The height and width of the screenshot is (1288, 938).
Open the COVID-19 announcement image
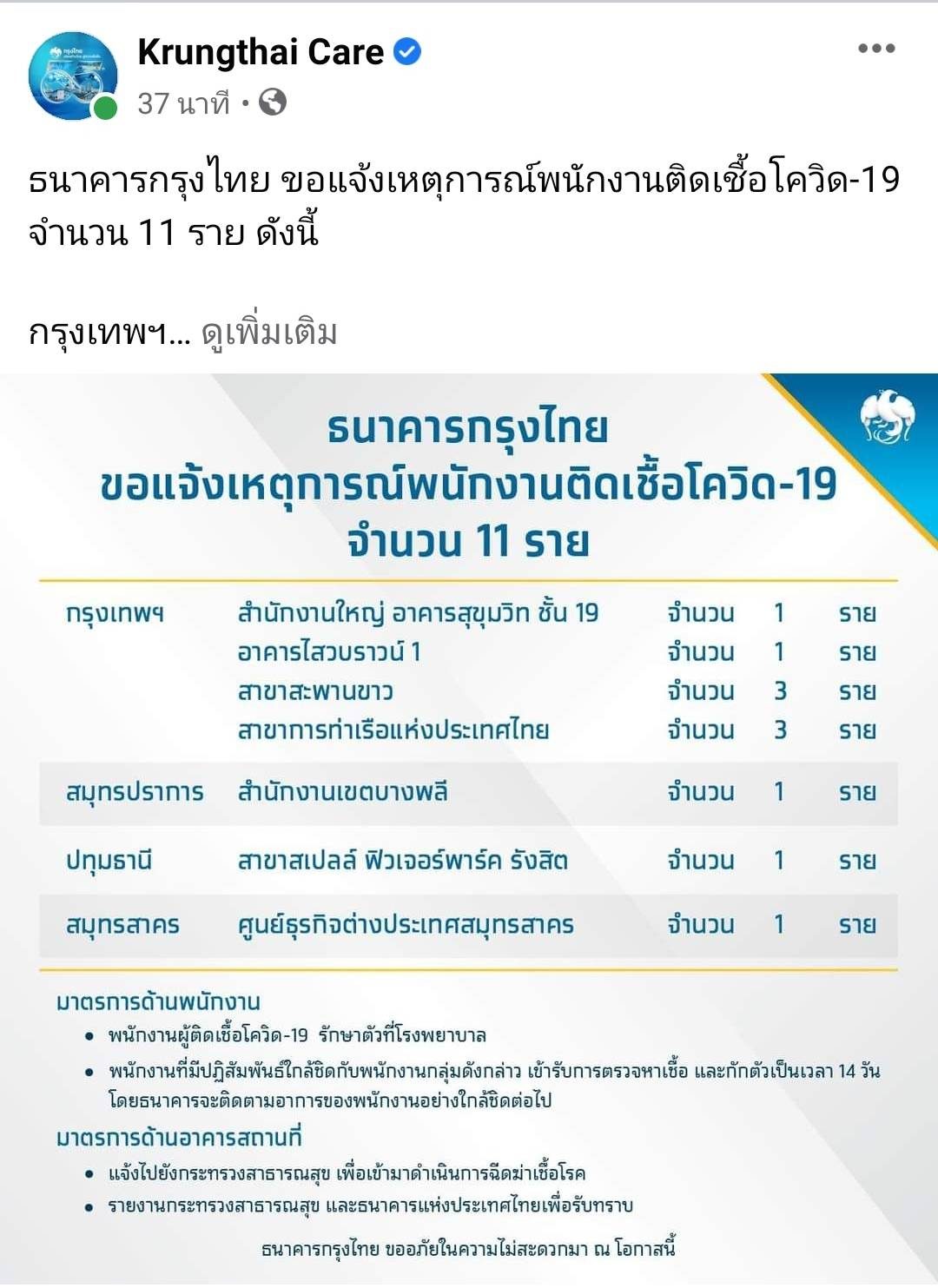[x=469, y=825]
